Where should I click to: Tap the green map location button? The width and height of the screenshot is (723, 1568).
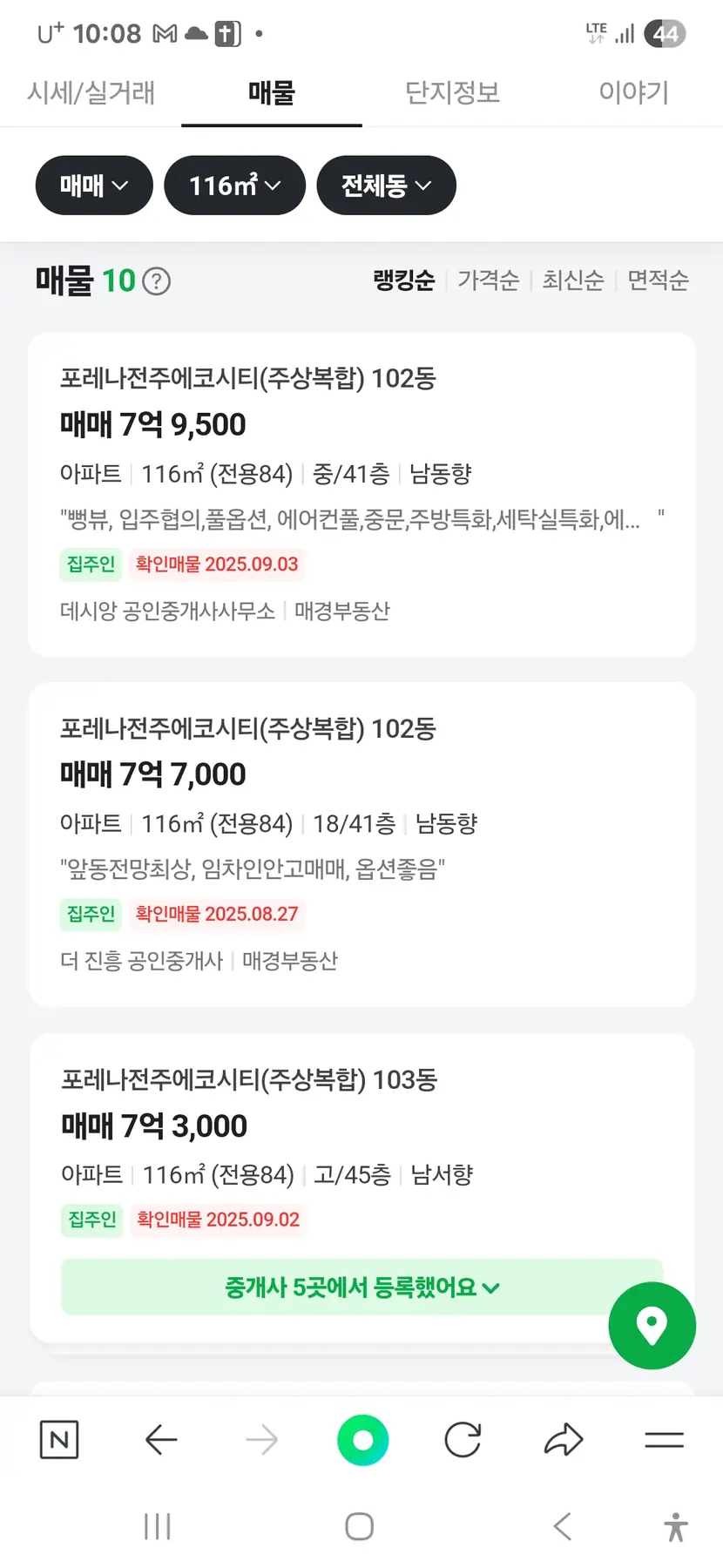(x=652, y=1325)
